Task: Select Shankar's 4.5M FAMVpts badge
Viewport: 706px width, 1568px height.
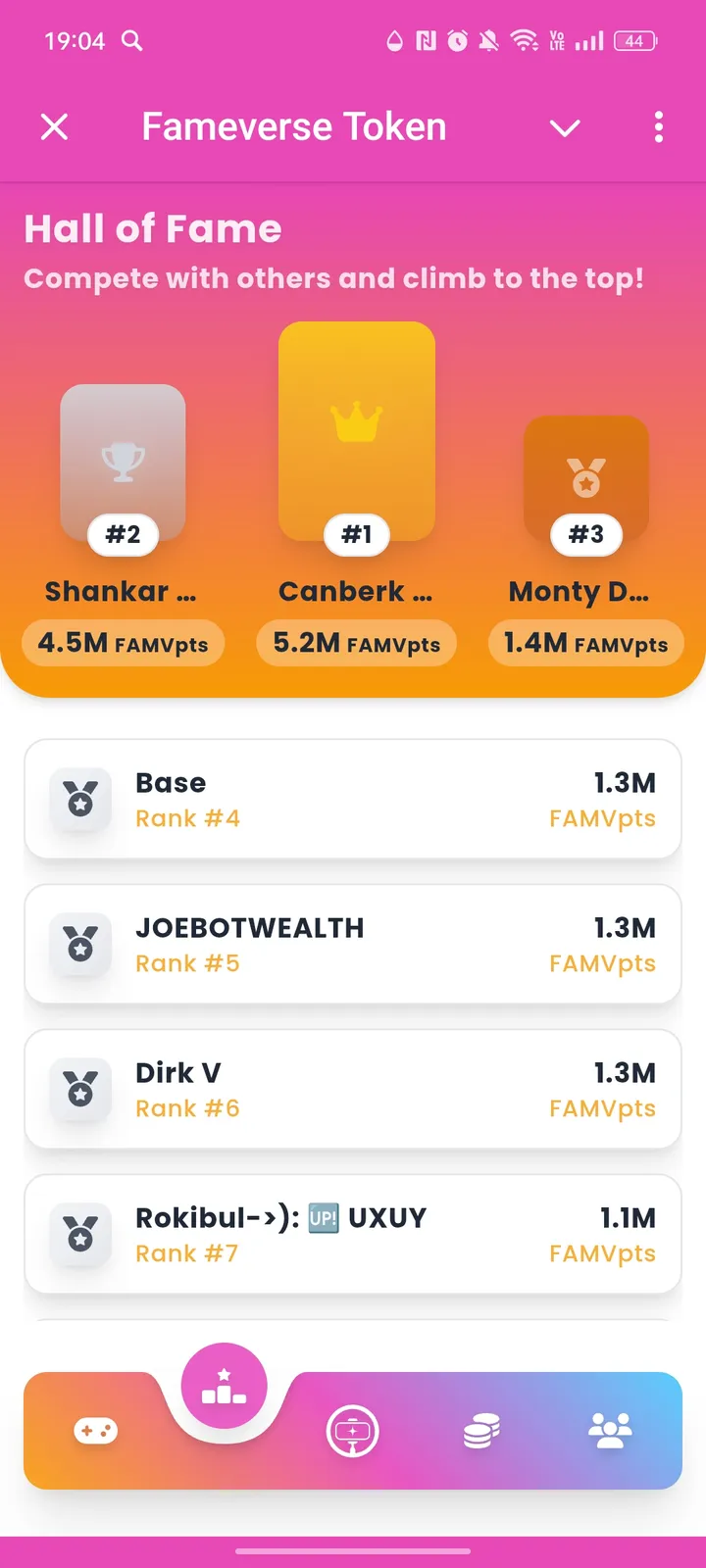Action: 123,644
